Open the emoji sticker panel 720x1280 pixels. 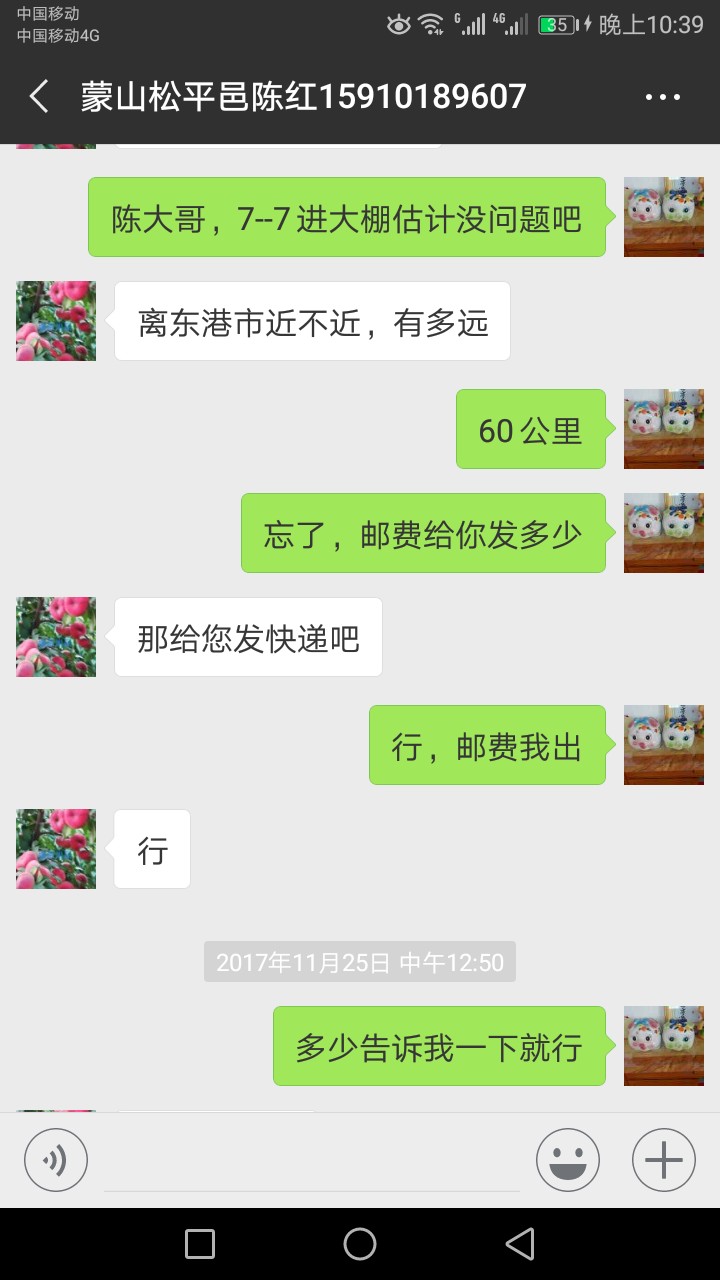tap(568, 1160)
